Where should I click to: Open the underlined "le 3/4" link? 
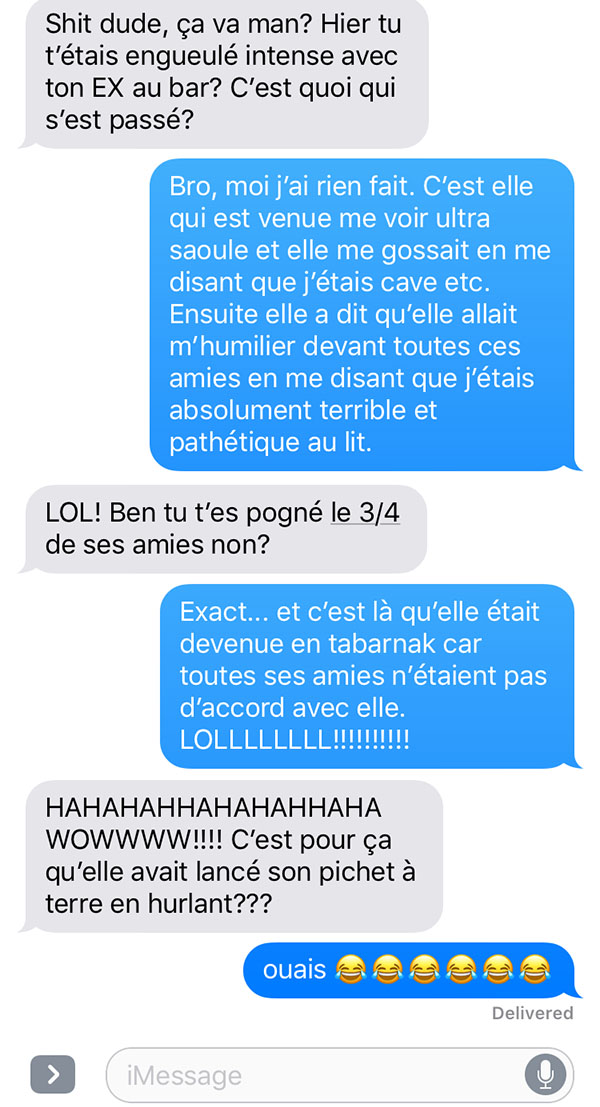tap(365, 513)
